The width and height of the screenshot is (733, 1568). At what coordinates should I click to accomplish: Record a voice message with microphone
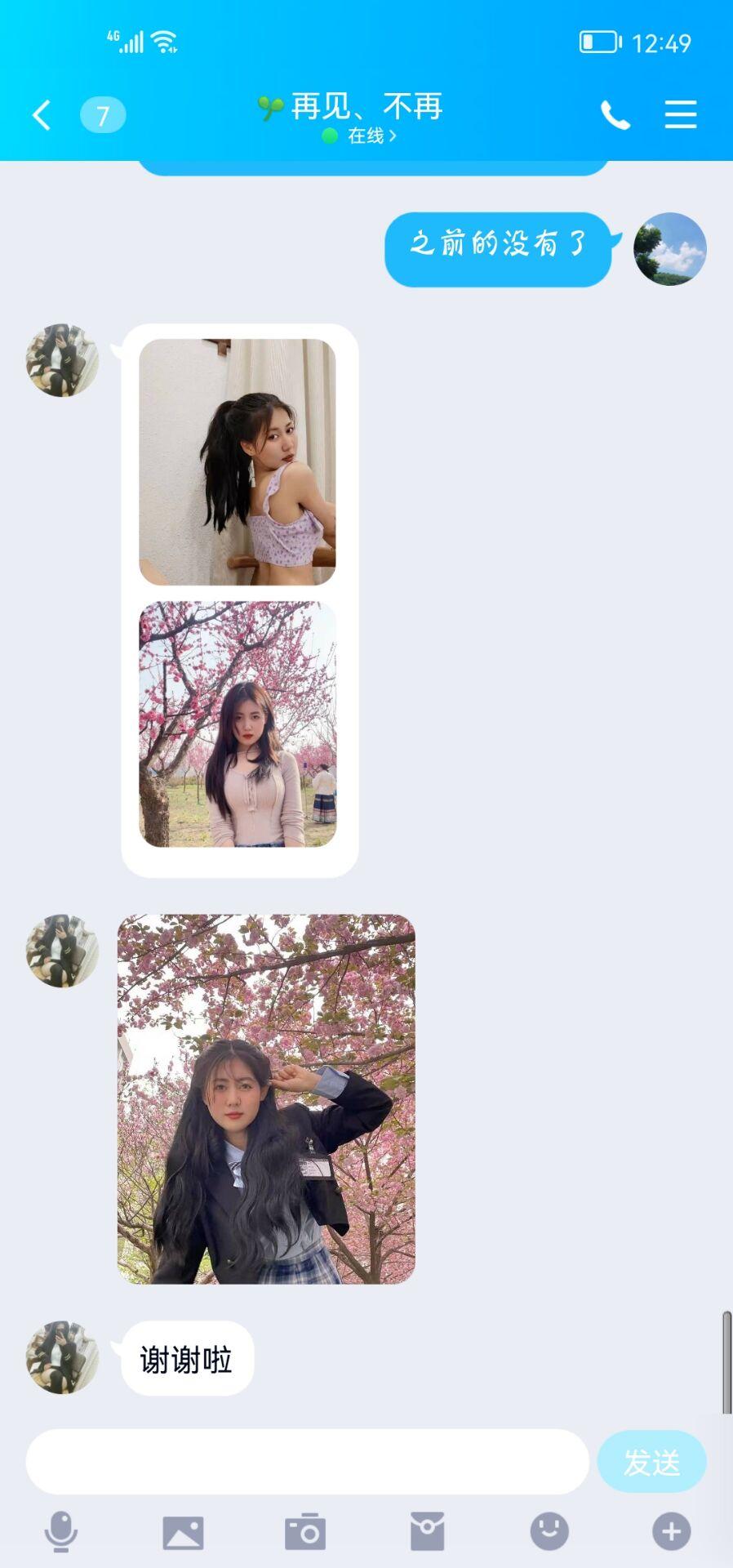pos(61,1531)
